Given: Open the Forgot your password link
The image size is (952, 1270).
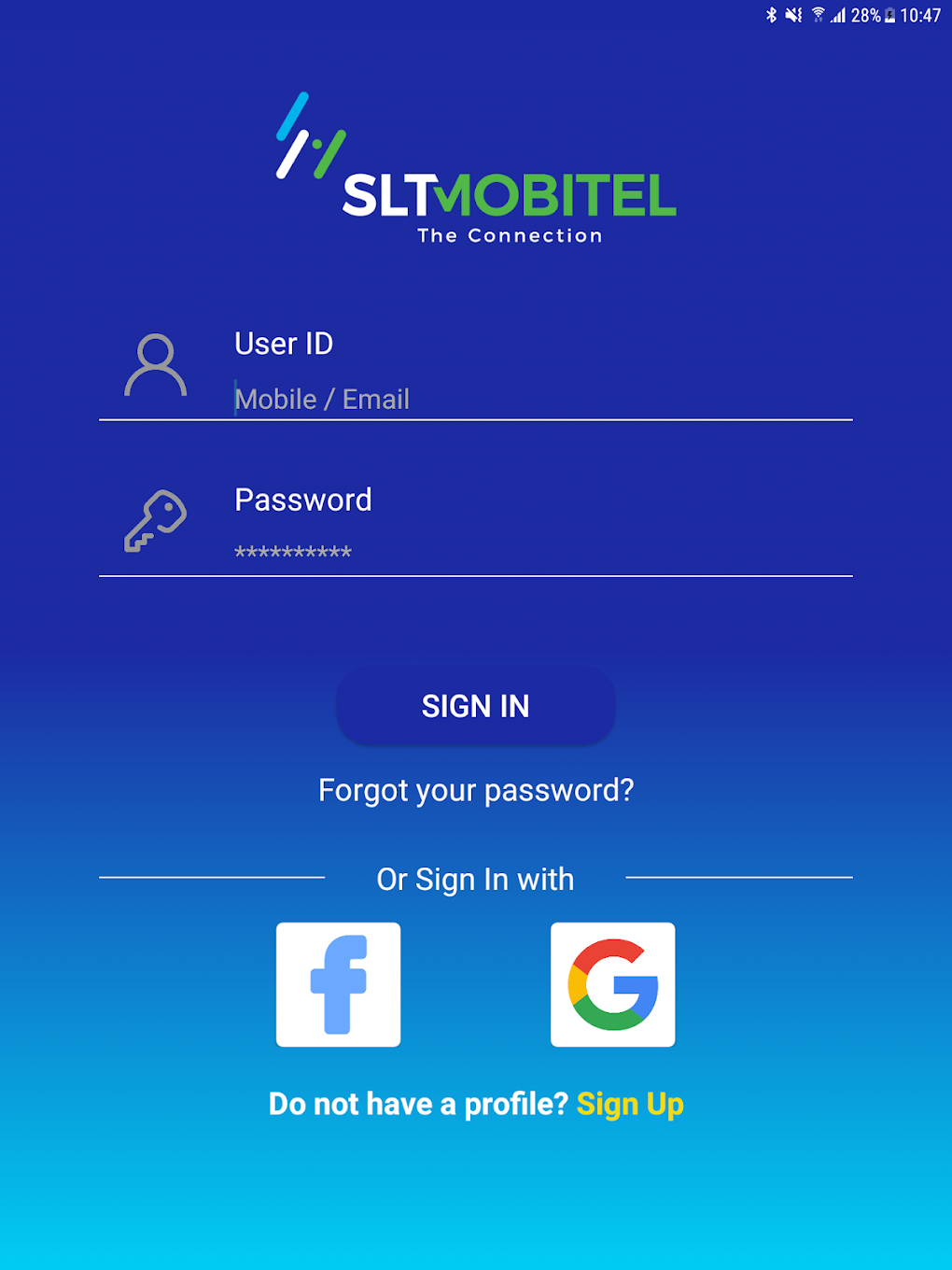Looking at the screenshot, I should pos(476,791).
